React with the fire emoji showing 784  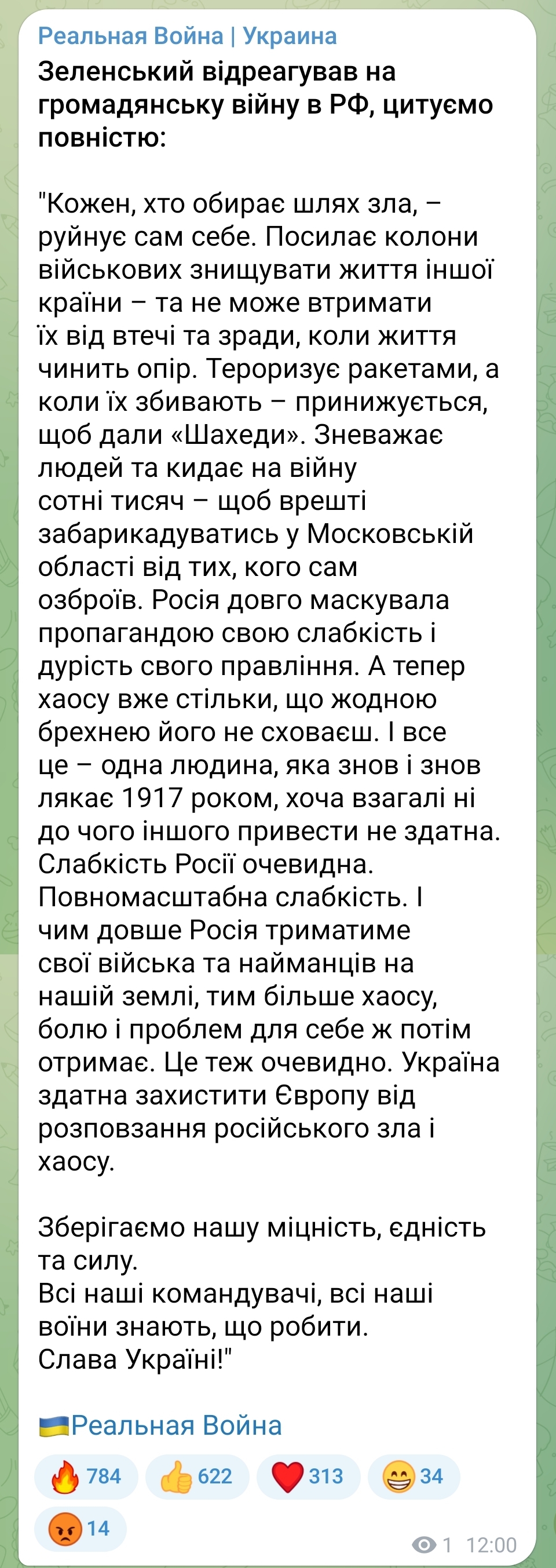tap(86, 1476)
